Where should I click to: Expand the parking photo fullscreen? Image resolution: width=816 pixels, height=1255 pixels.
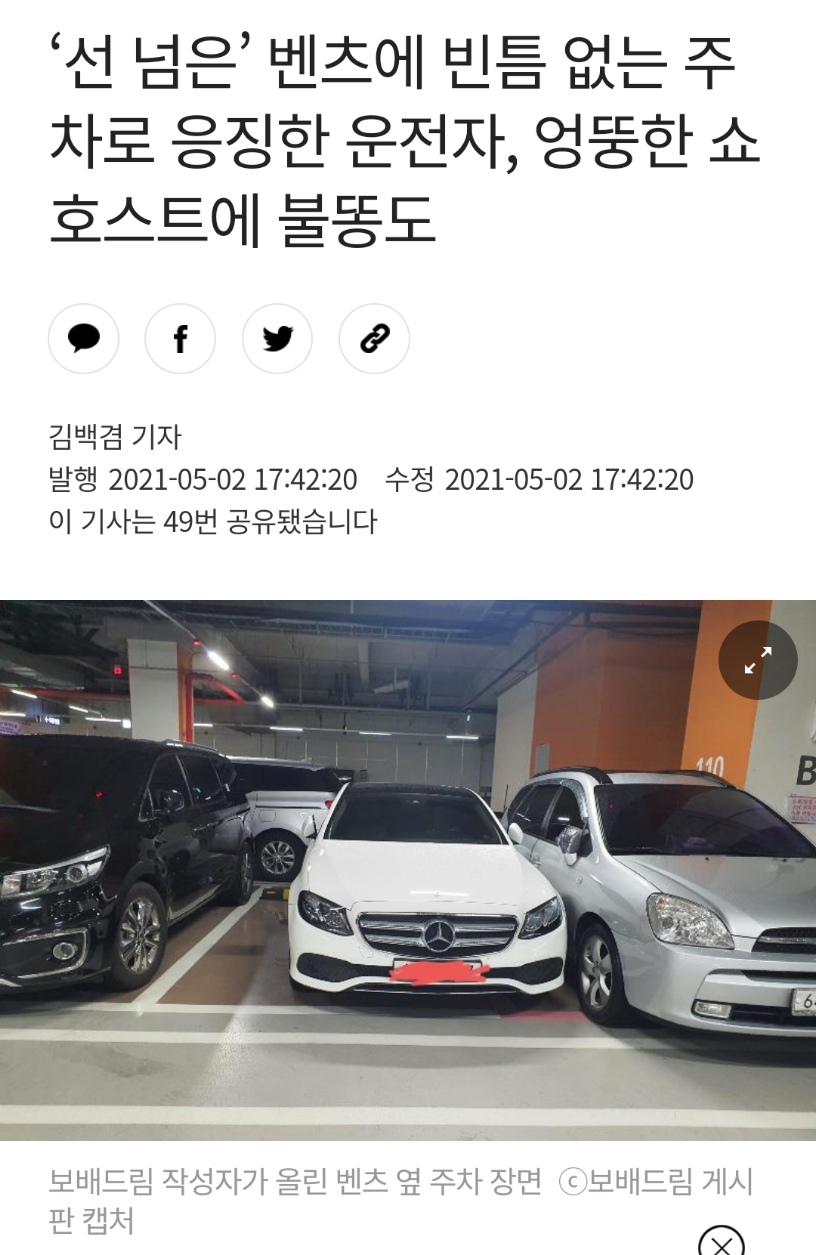click(x=758, y=660)
